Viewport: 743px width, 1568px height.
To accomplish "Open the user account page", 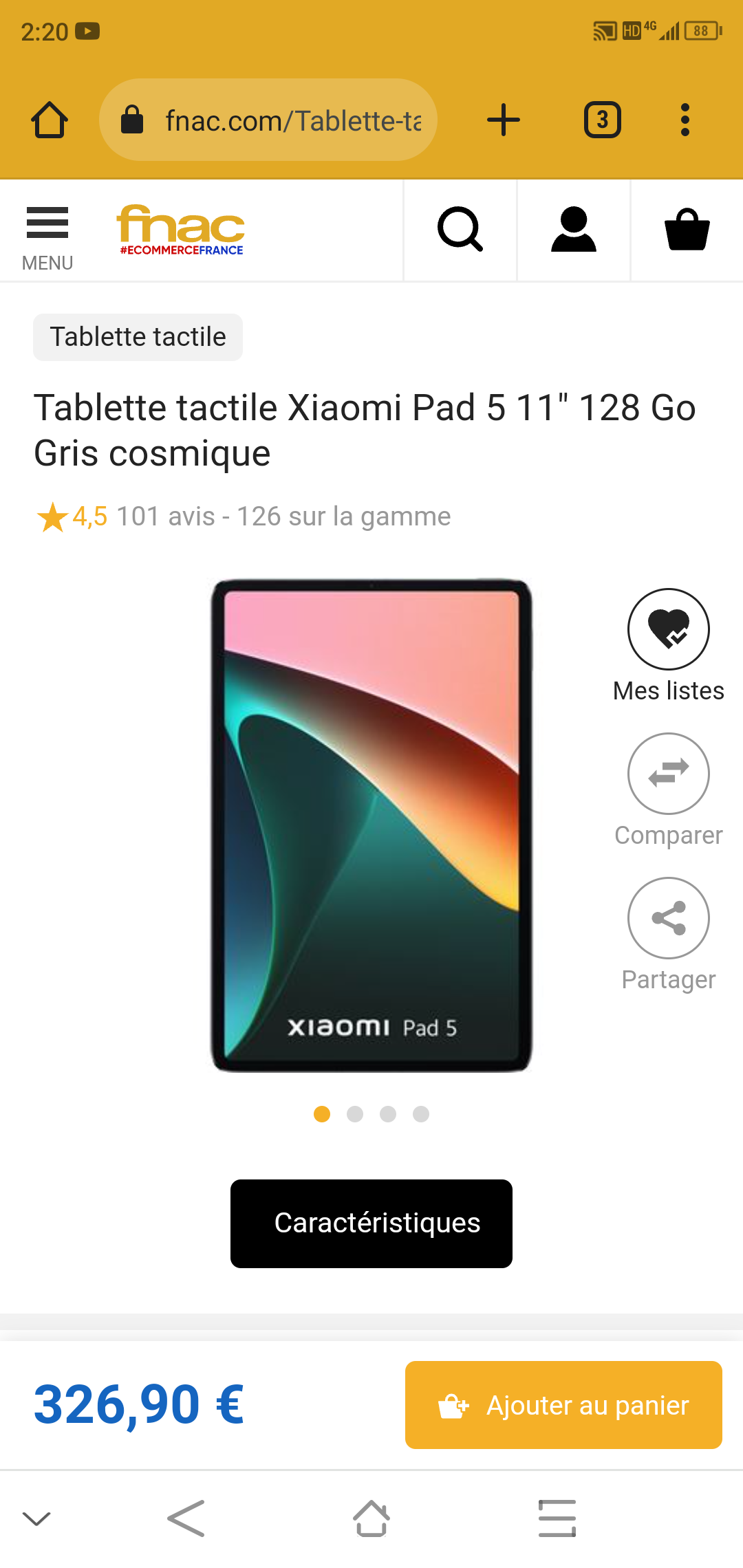I will tap(573, 230).
